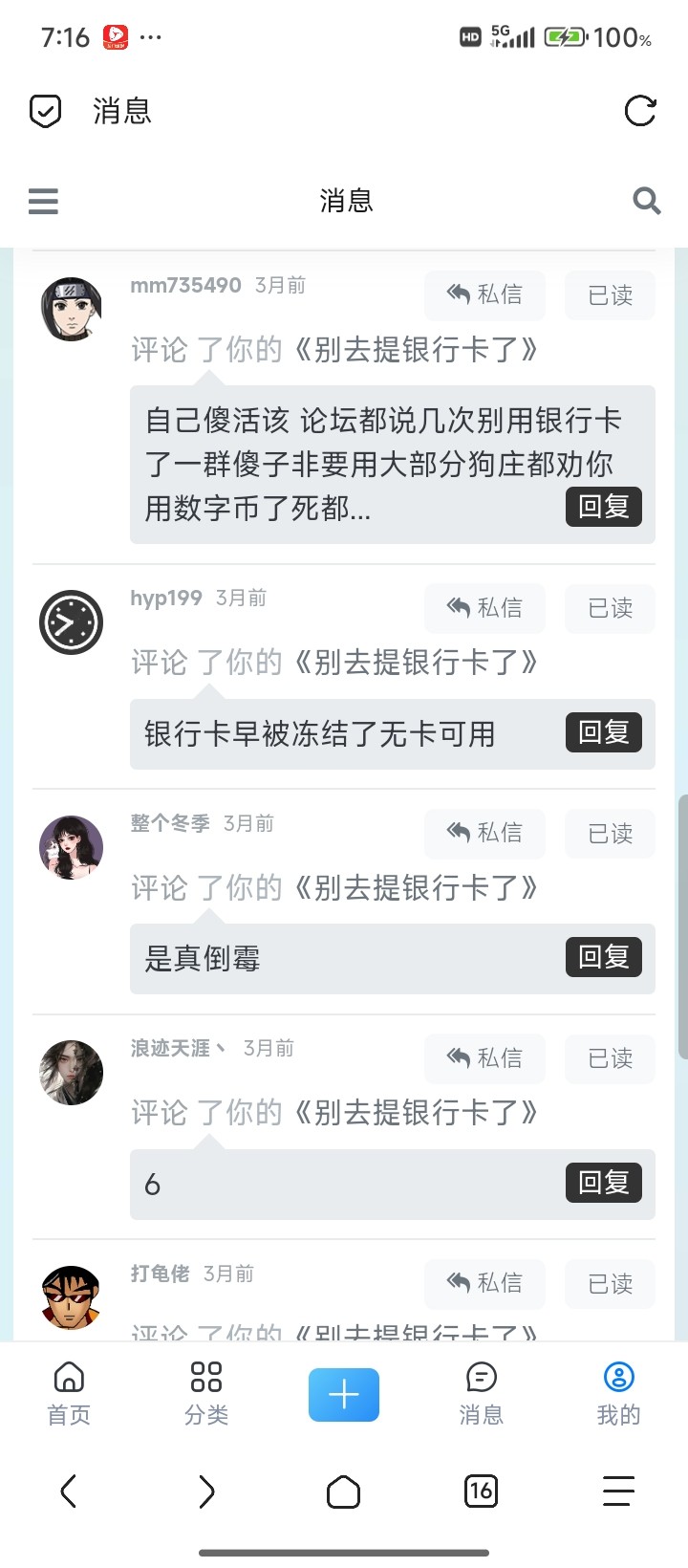Reply to 浪迹天涯's comment

(603, 1183)
